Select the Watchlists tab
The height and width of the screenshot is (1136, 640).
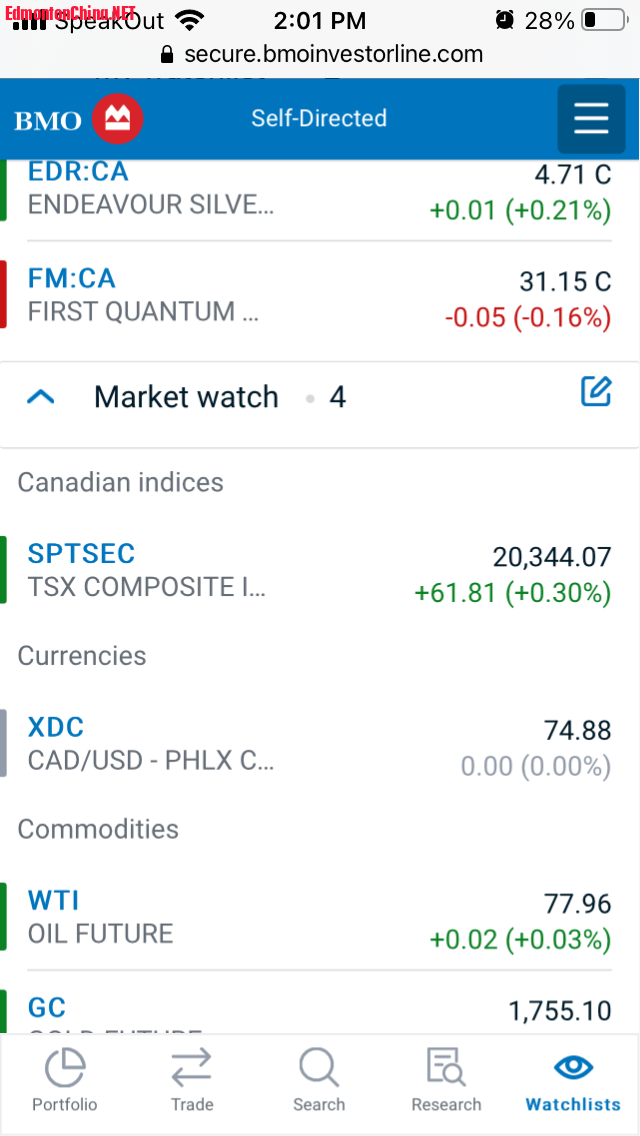pos(573,1080)
